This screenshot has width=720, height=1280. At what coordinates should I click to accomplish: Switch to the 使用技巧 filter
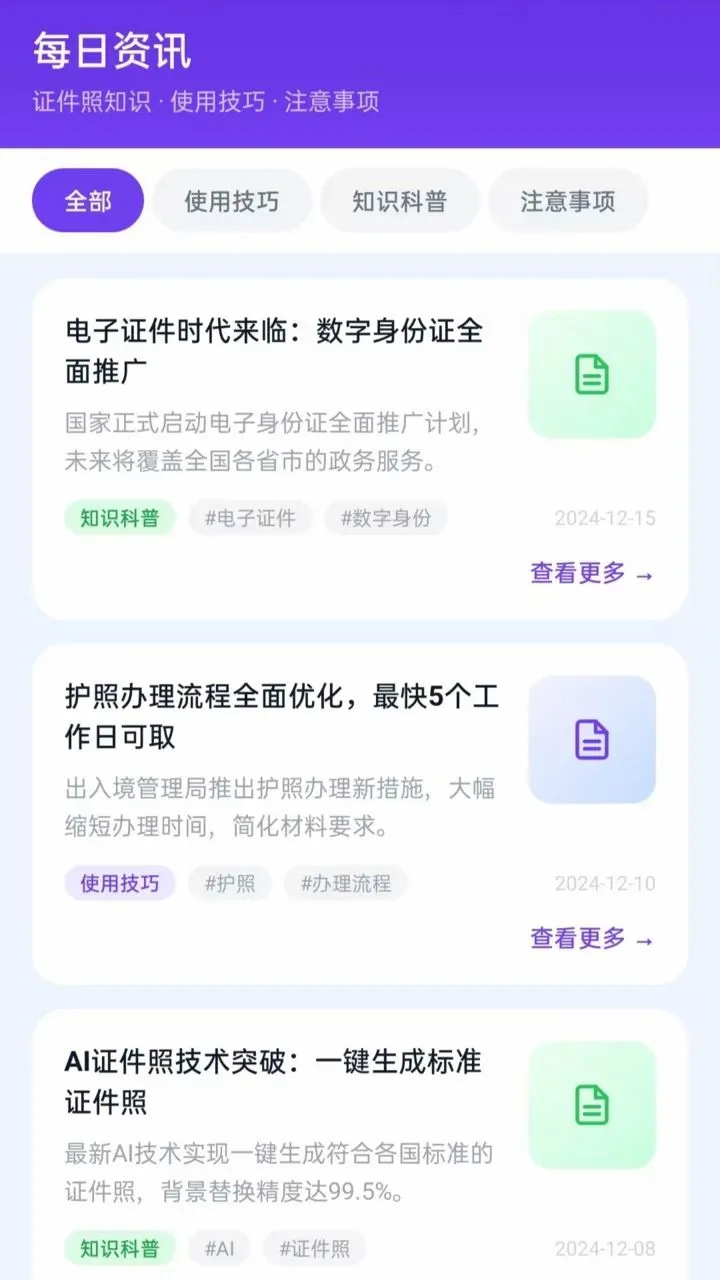coord(232,201)
